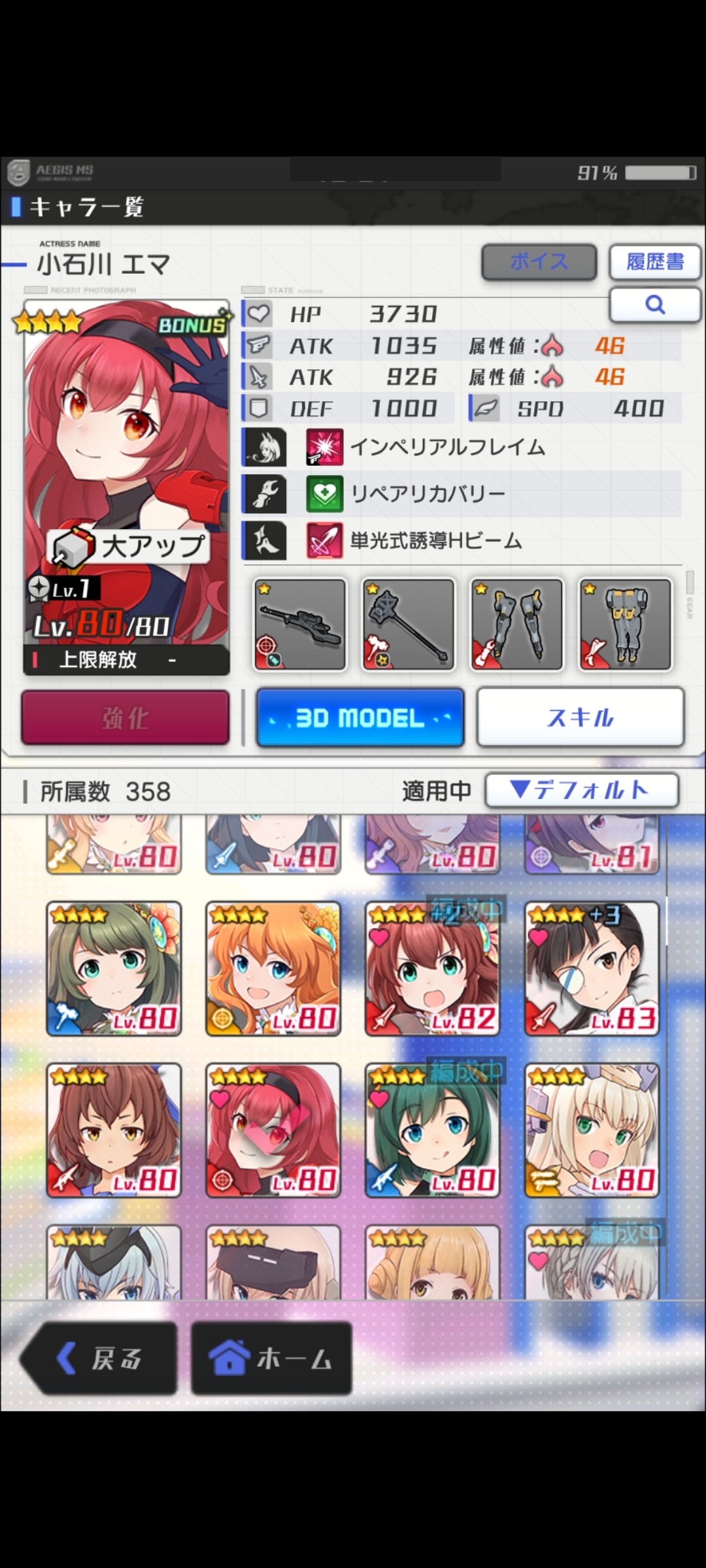Image resolution: width=706 pixels, height=1568 pixels.
Task: Tap the インペリアルフレイム skill row
Action: 462,447
